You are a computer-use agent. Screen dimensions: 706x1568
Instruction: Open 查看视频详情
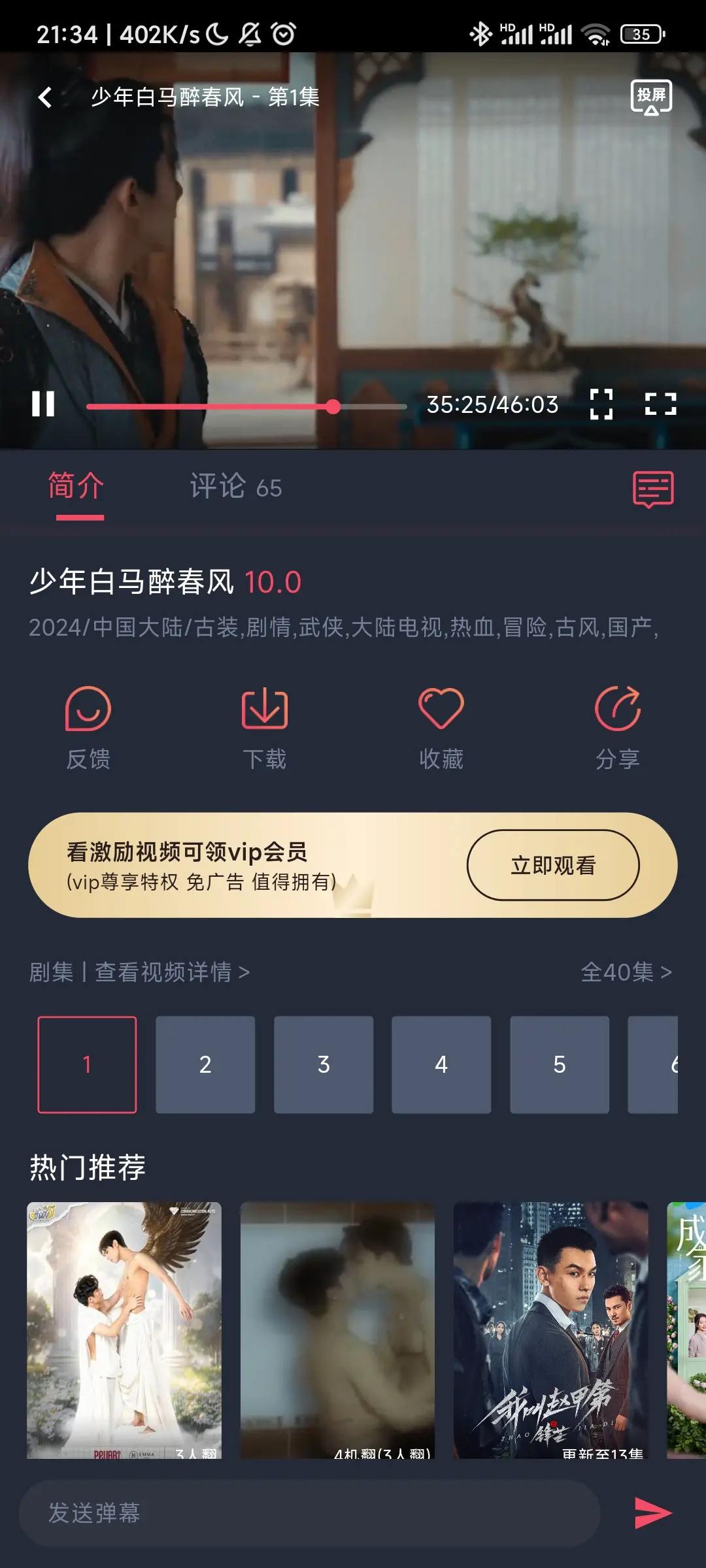pyautogui.click(x=172, y=972)
